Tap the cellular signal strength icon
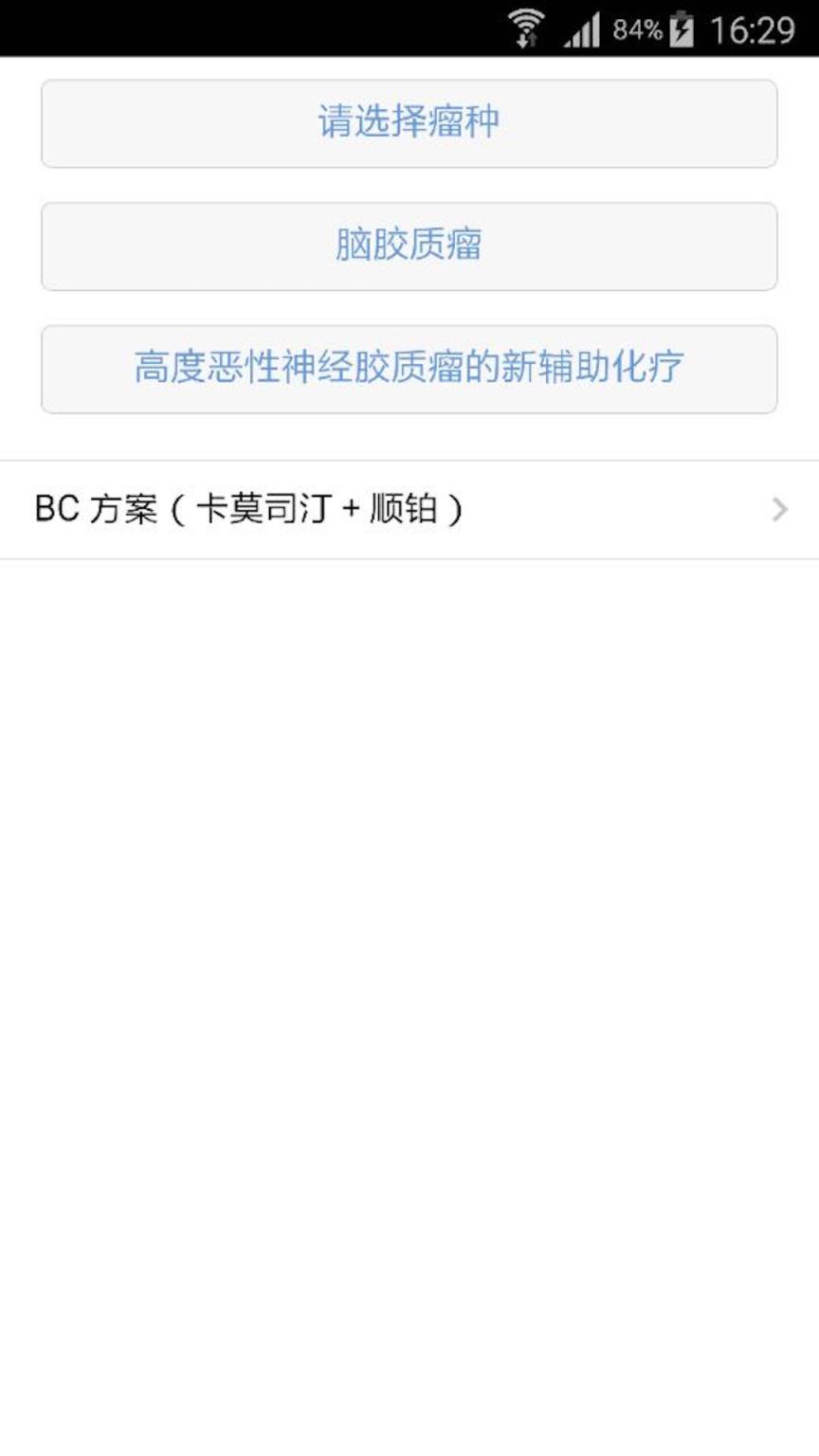Viewport: 819px width, 1456px height. (581, 30)
